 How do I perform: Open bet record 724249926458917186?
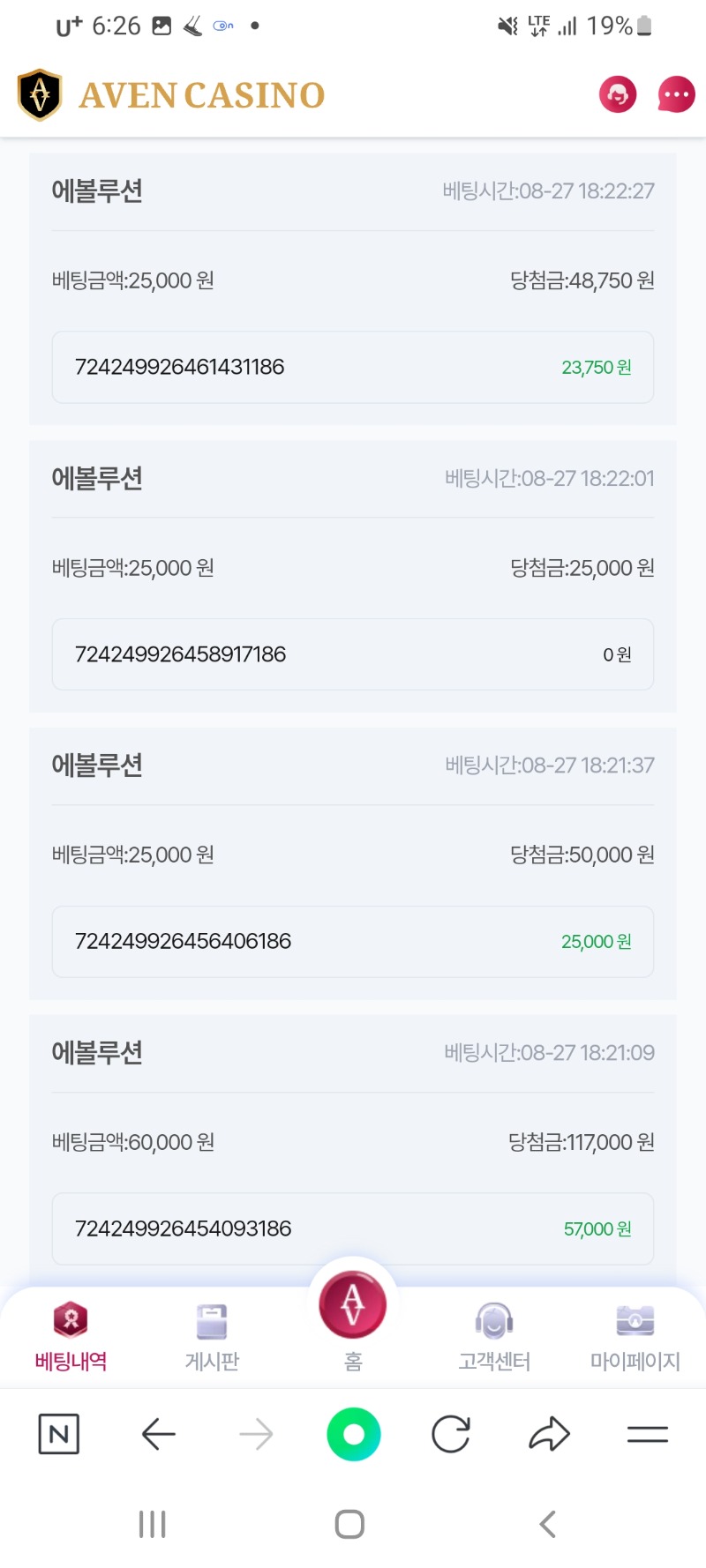pos(353,654)
